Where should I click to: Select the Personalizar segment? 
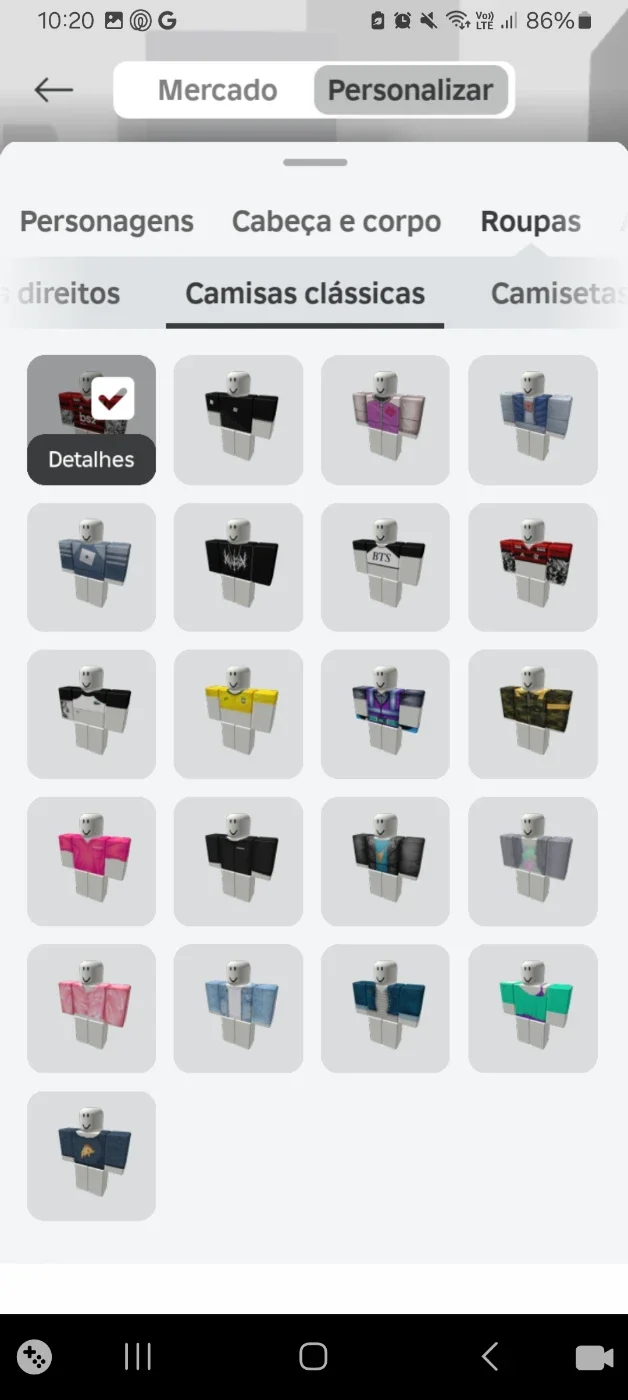click(x=410, y=90)
